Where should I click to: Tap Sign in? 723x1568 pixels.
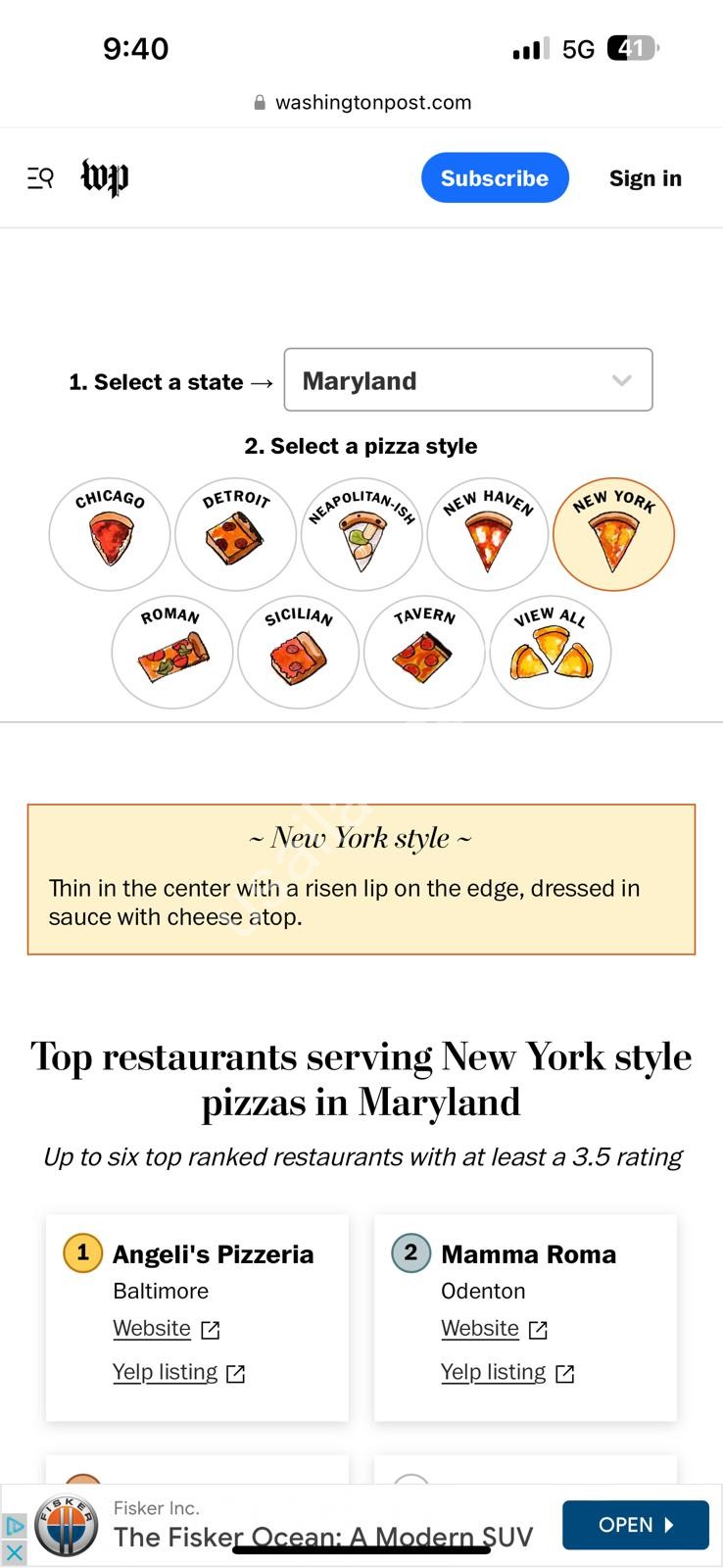645,178
